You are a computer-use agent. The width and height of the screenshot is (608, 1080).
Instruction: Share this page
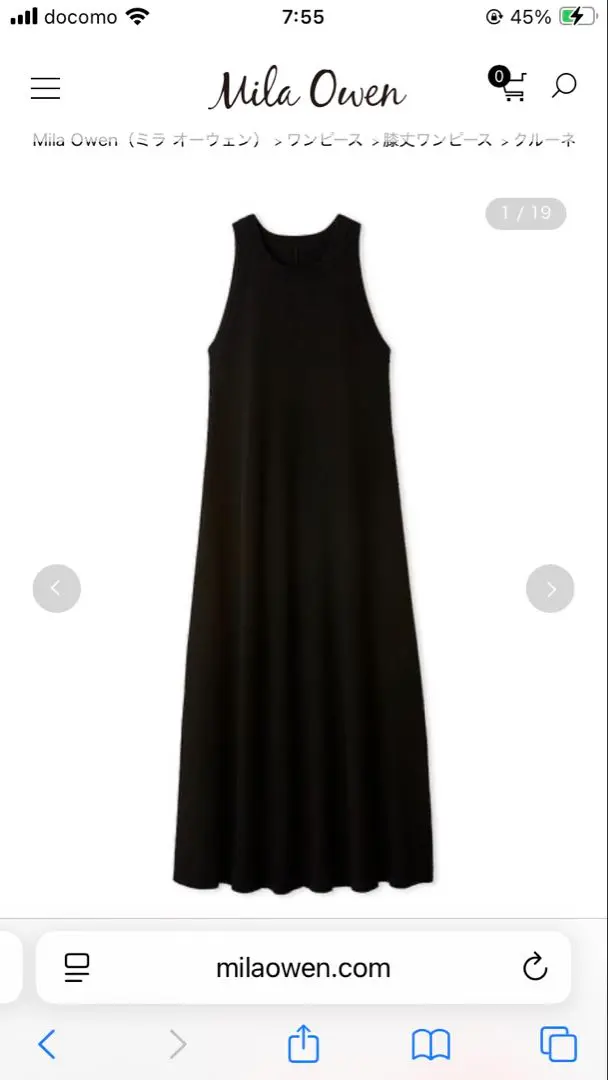click(303, 1045)
